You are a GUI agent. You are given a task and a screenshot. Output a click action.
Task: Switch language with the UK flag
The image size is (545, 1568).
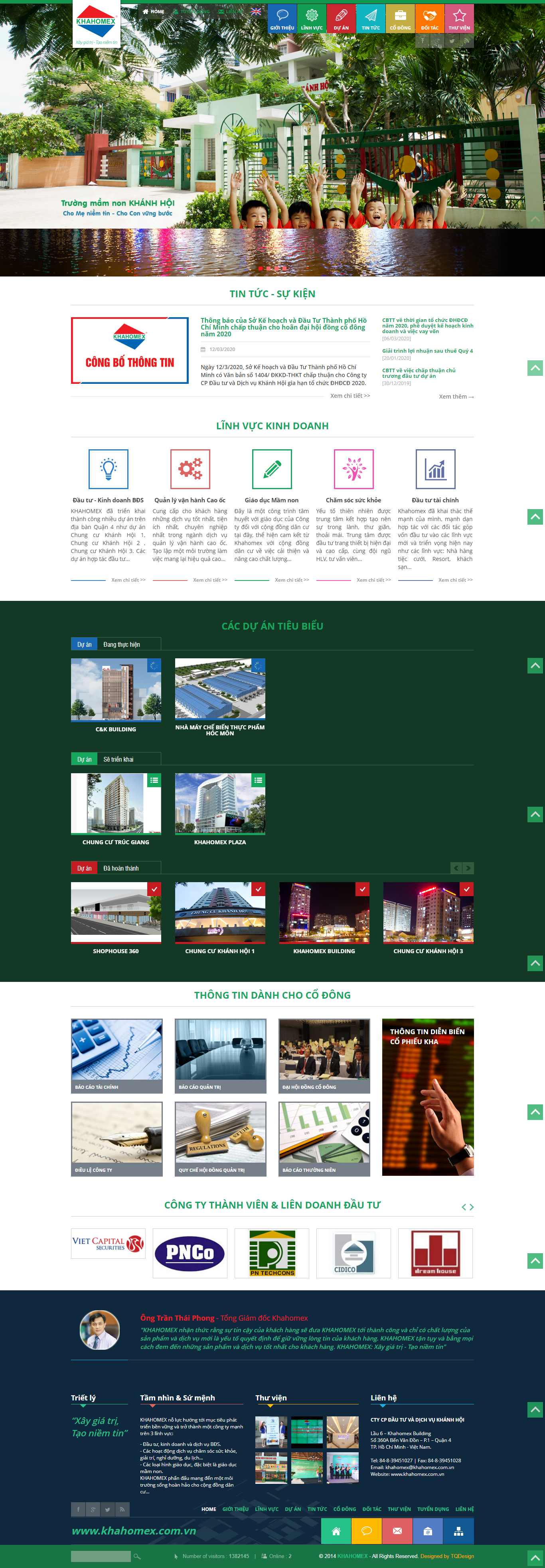(x=256, y=12)
